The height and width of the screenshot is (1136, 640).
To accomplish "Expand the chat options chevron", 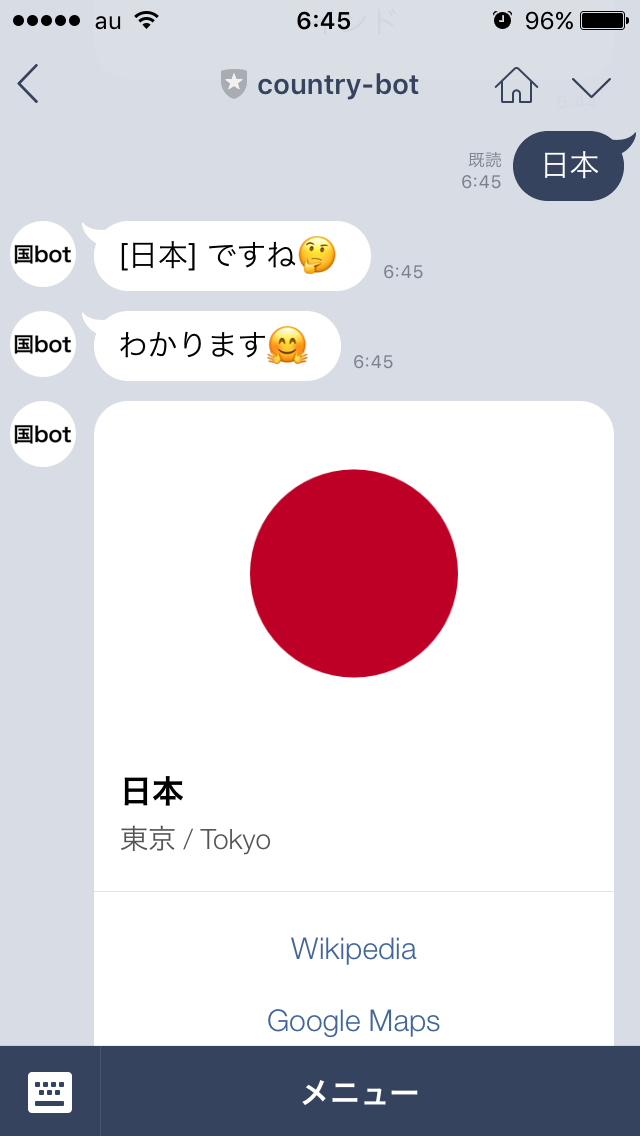I will [591, 86].
